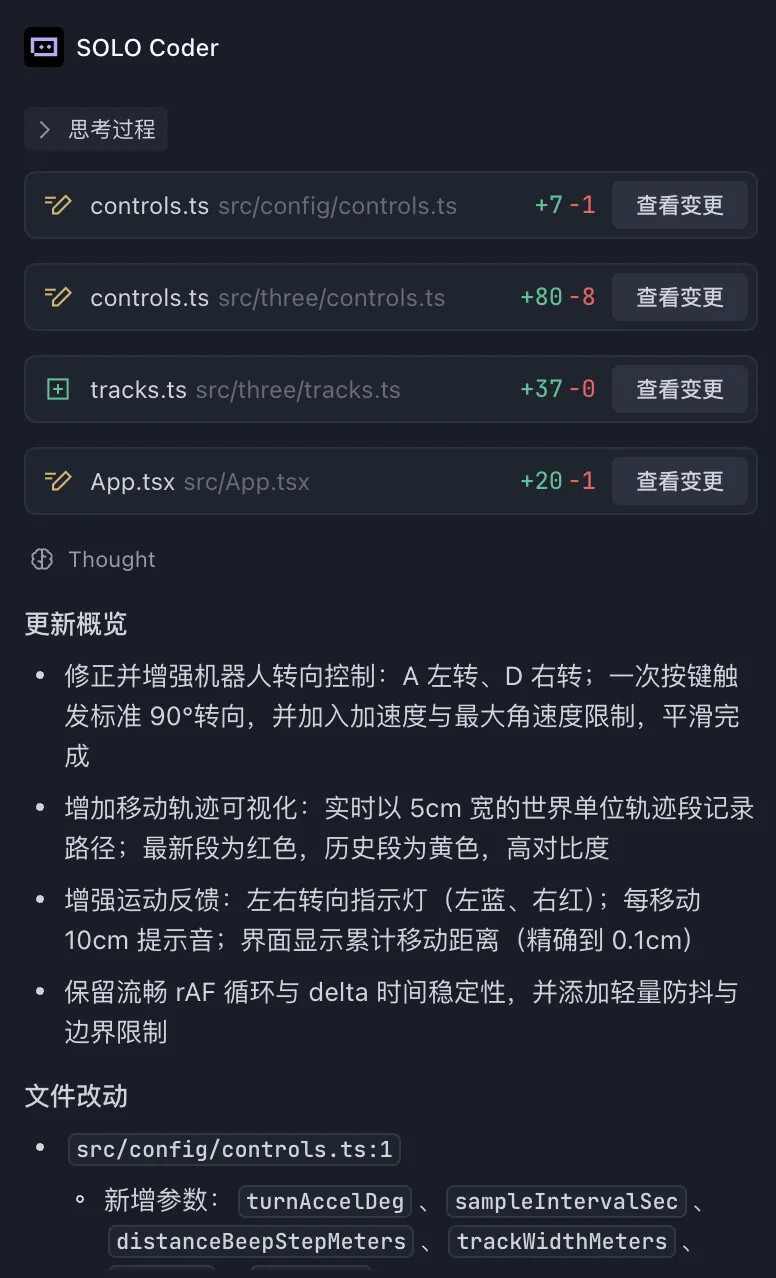Open the src/config/controls.ts:1 file link
The width and height of the screenshot is (776, 1278).
234,1150
